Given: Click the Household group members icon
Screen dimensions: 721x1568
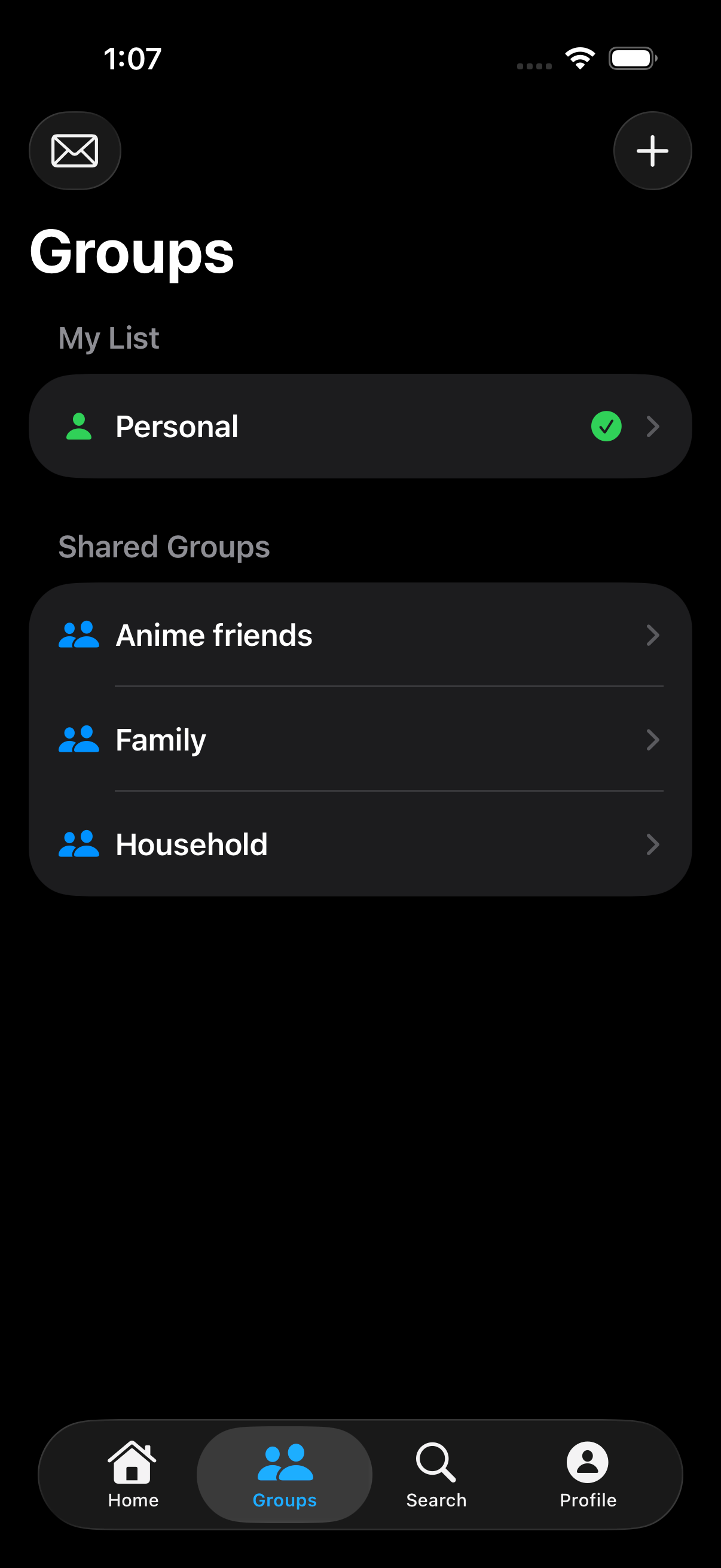Looking at the screenshot, I should pyautogui.click(x=80, y=844).
